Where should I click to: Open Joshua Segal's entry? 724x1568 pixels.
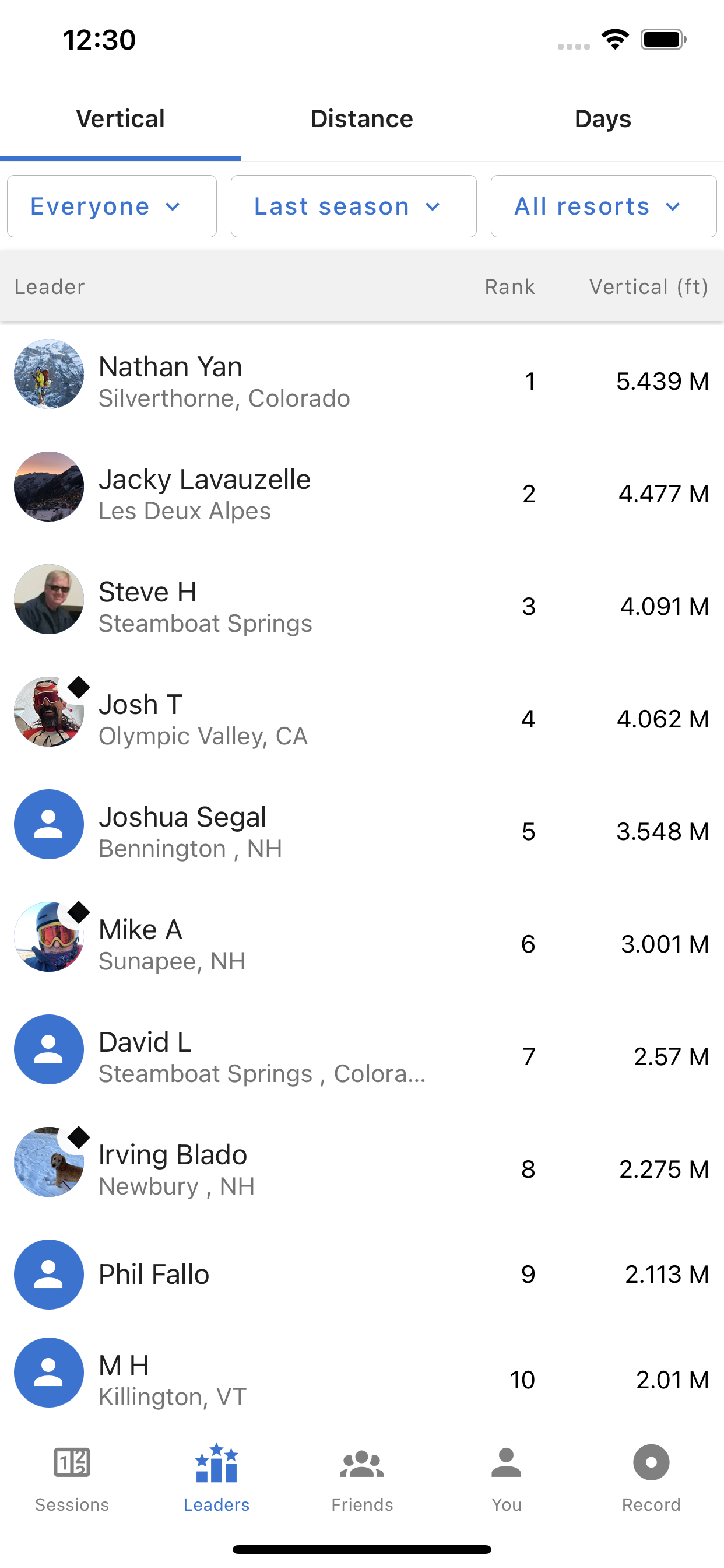tap(362, 831)
